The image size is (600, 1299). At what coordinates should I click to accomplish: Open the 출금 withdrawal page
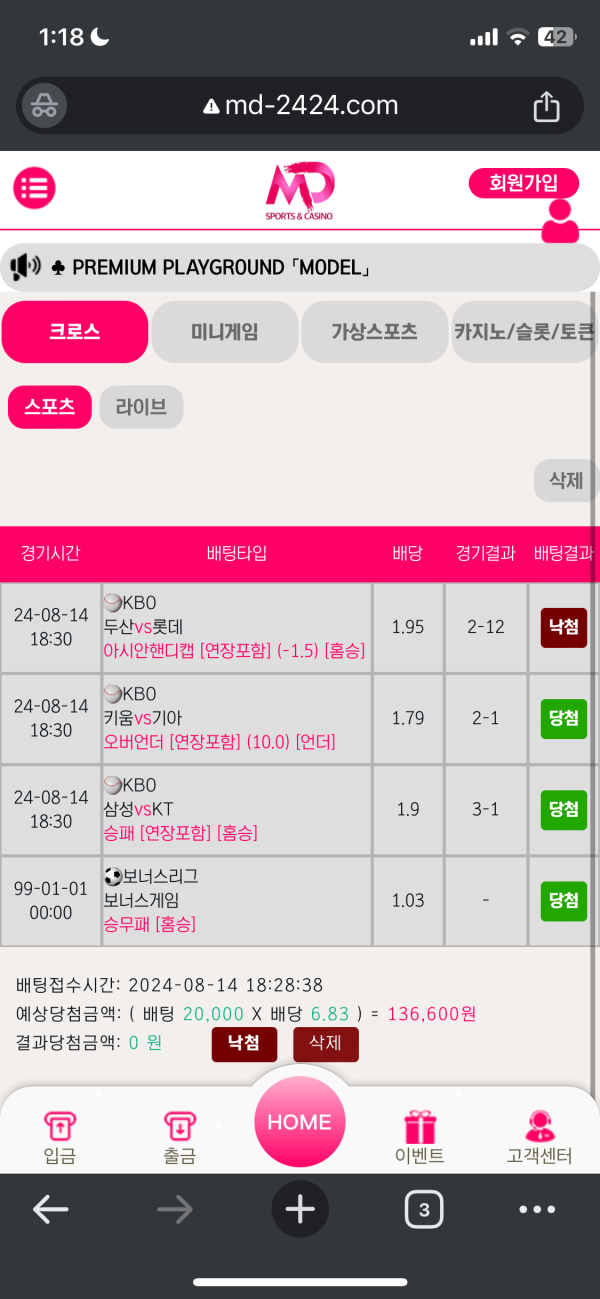point(180,1137)
